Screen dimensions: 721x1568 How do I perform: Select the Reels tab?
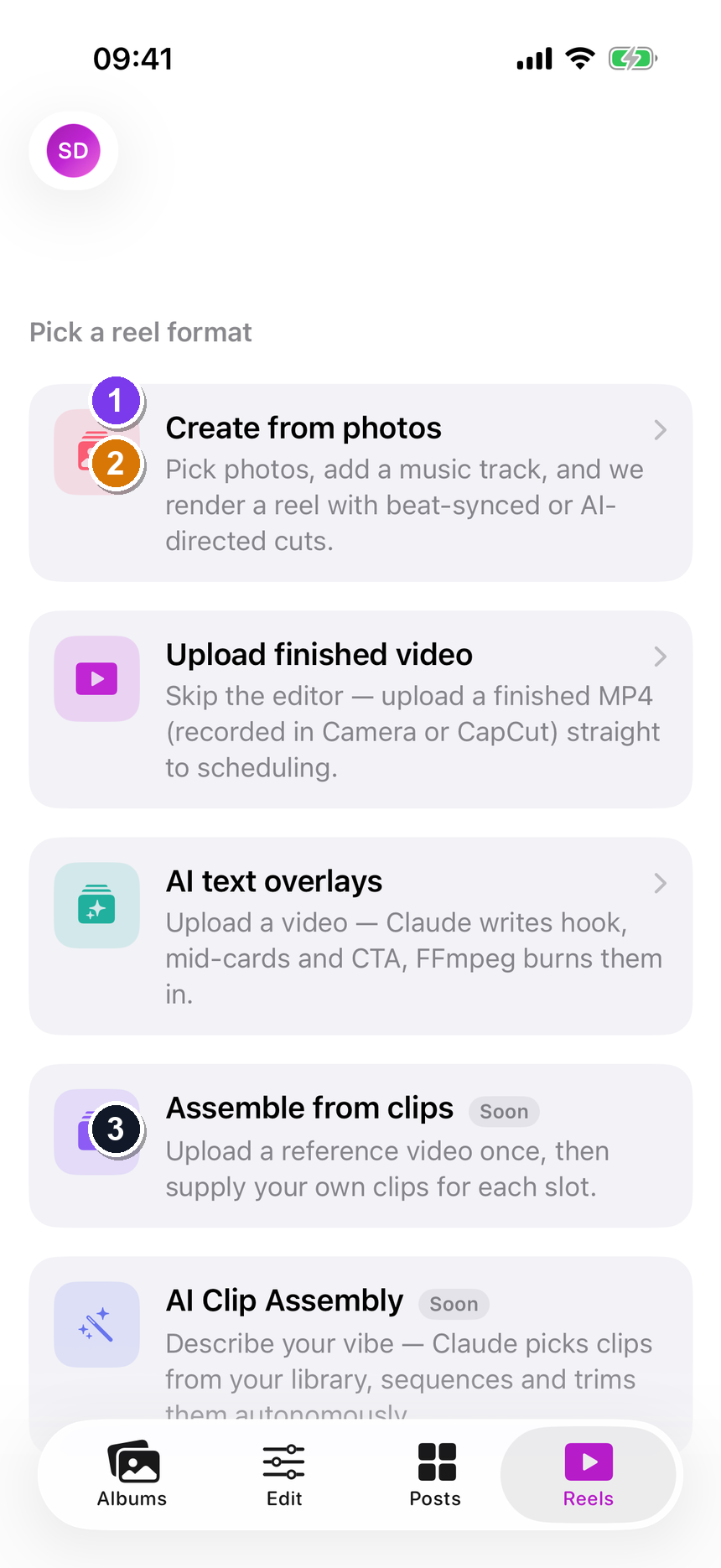[x=589, y=1475]
